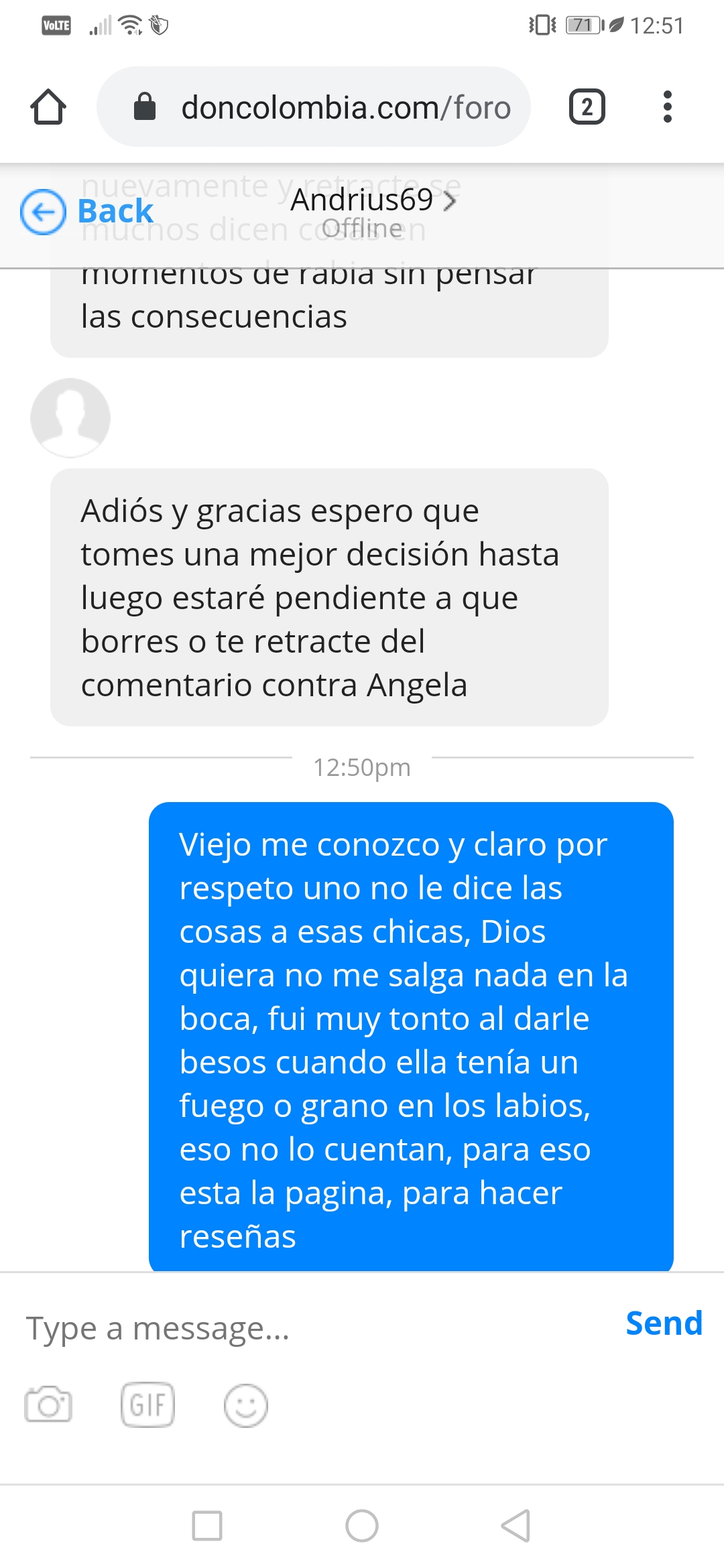Image resolution: width=724 pixels, height=1568 pixels.
Task: Open the browser overflow menu
Action: tap(667, 107)
